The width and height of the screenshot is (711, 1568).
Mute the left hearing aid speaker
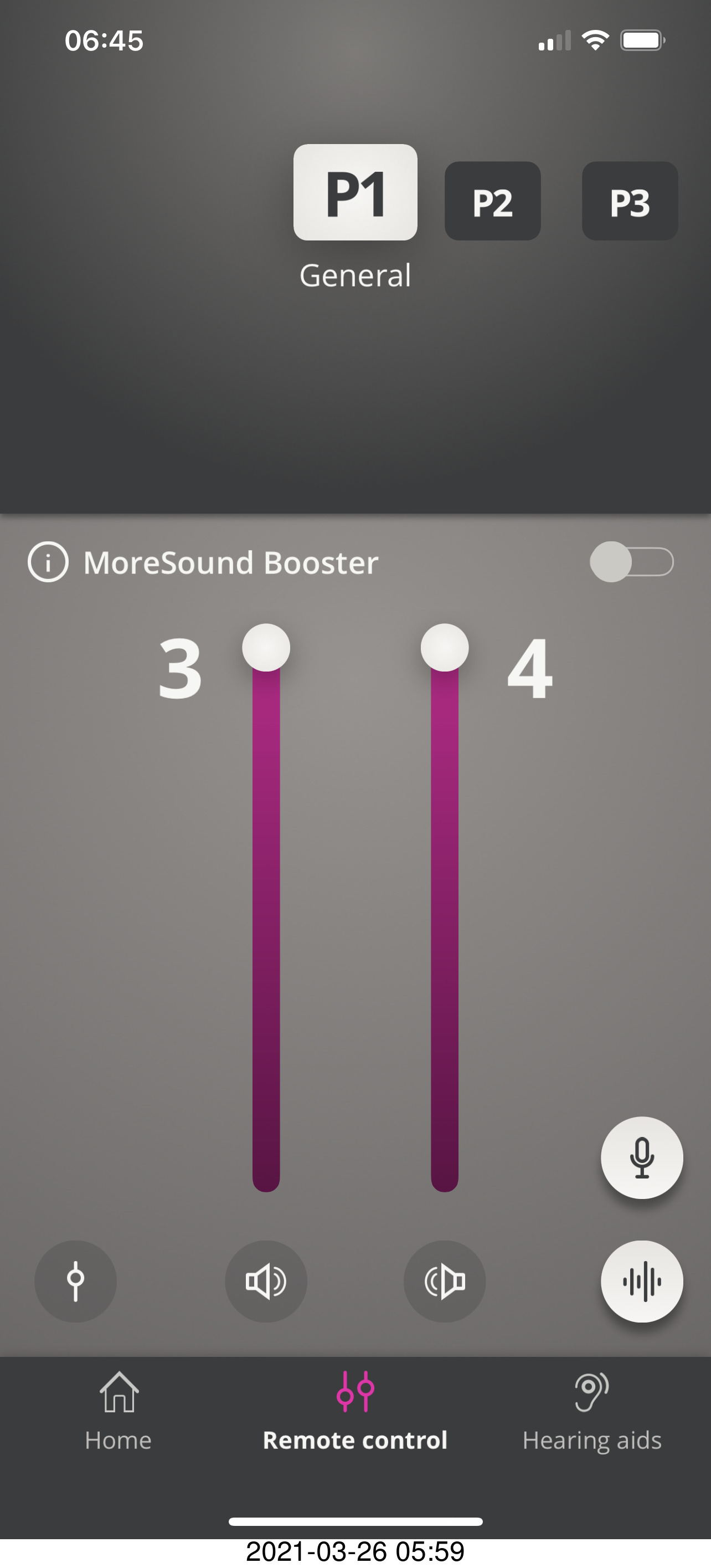tap(266, 1282)
